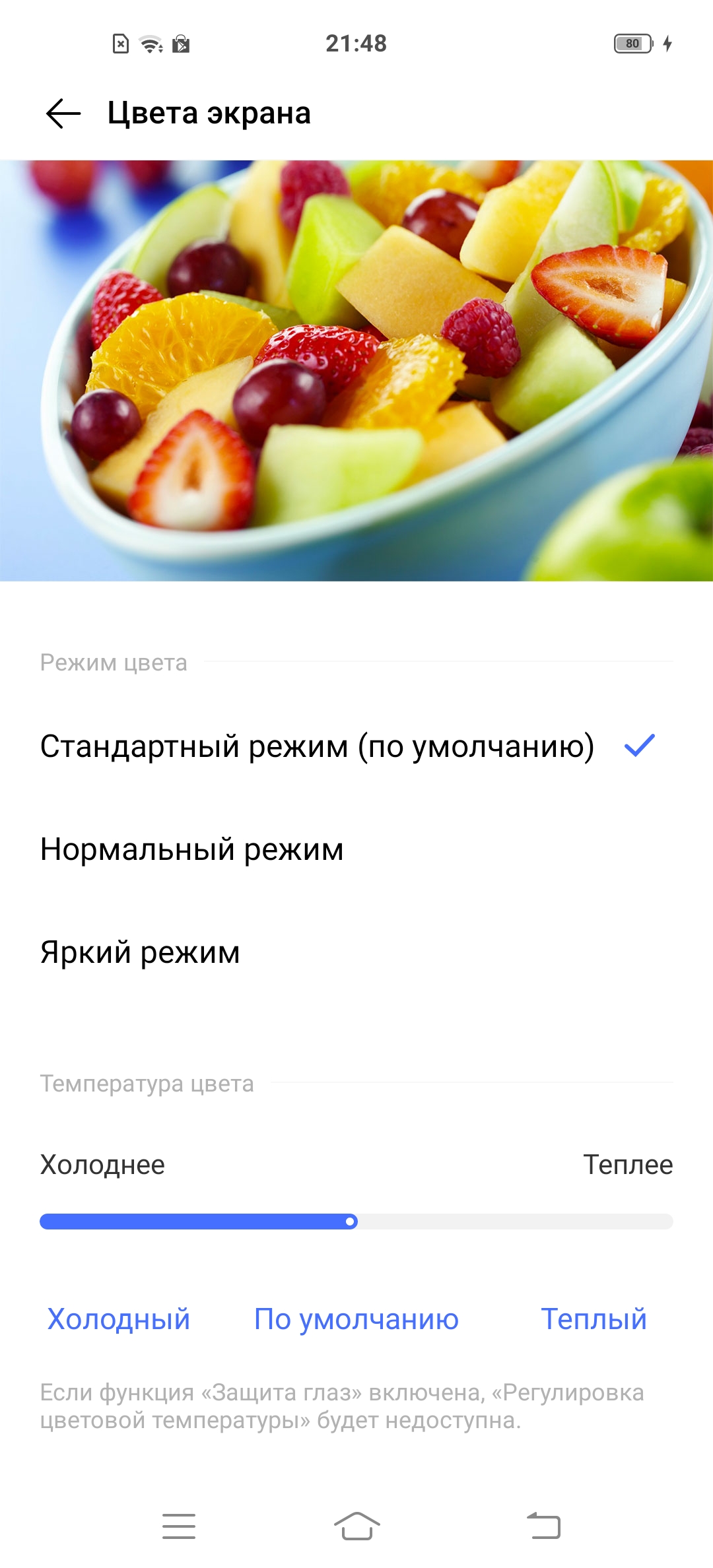The height and width of the screenshot is (1568, 713).
Task: Reset temperature with По умолчанию
Action: tap(356, 1319)
